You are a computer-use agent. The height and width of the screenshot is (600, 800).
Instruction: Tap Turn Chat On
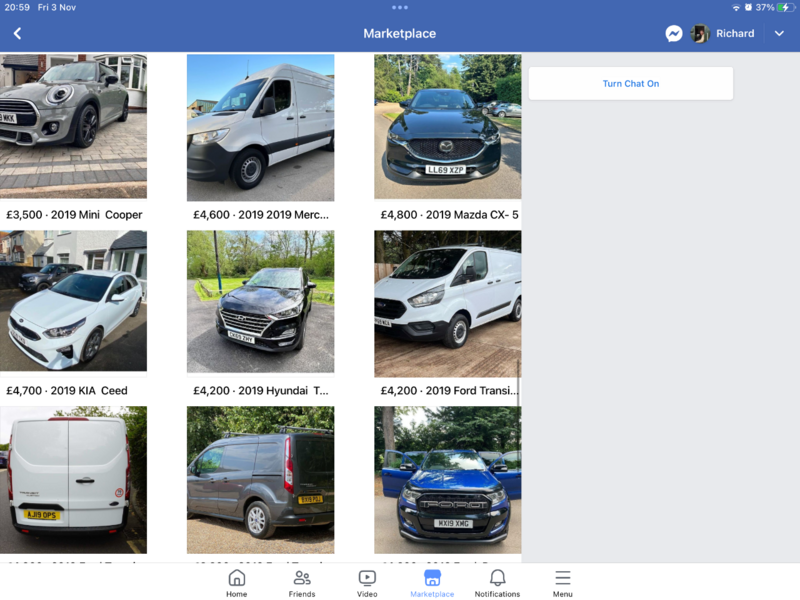click(630, 84)
